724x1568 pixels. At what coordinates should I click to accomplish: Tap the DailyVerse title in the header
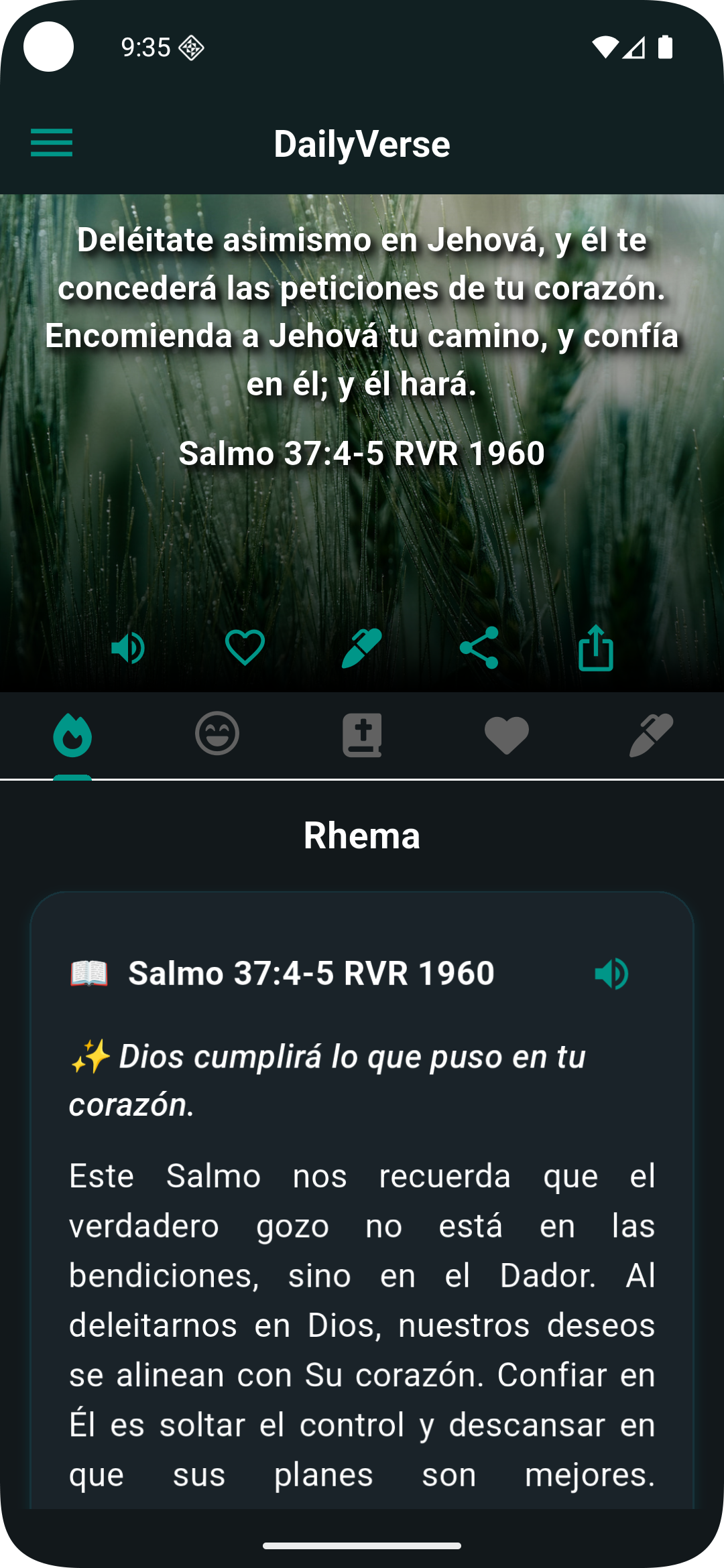[362, 143]
